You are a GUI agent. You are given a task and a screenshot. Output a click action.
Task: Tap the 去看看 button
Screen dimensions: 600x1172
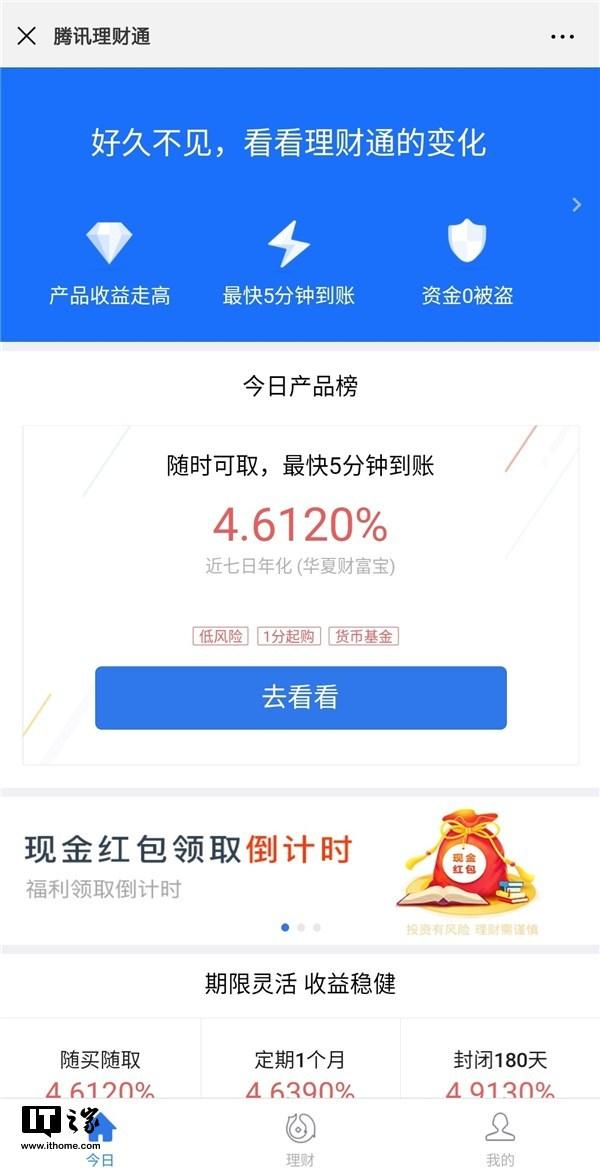300,697
